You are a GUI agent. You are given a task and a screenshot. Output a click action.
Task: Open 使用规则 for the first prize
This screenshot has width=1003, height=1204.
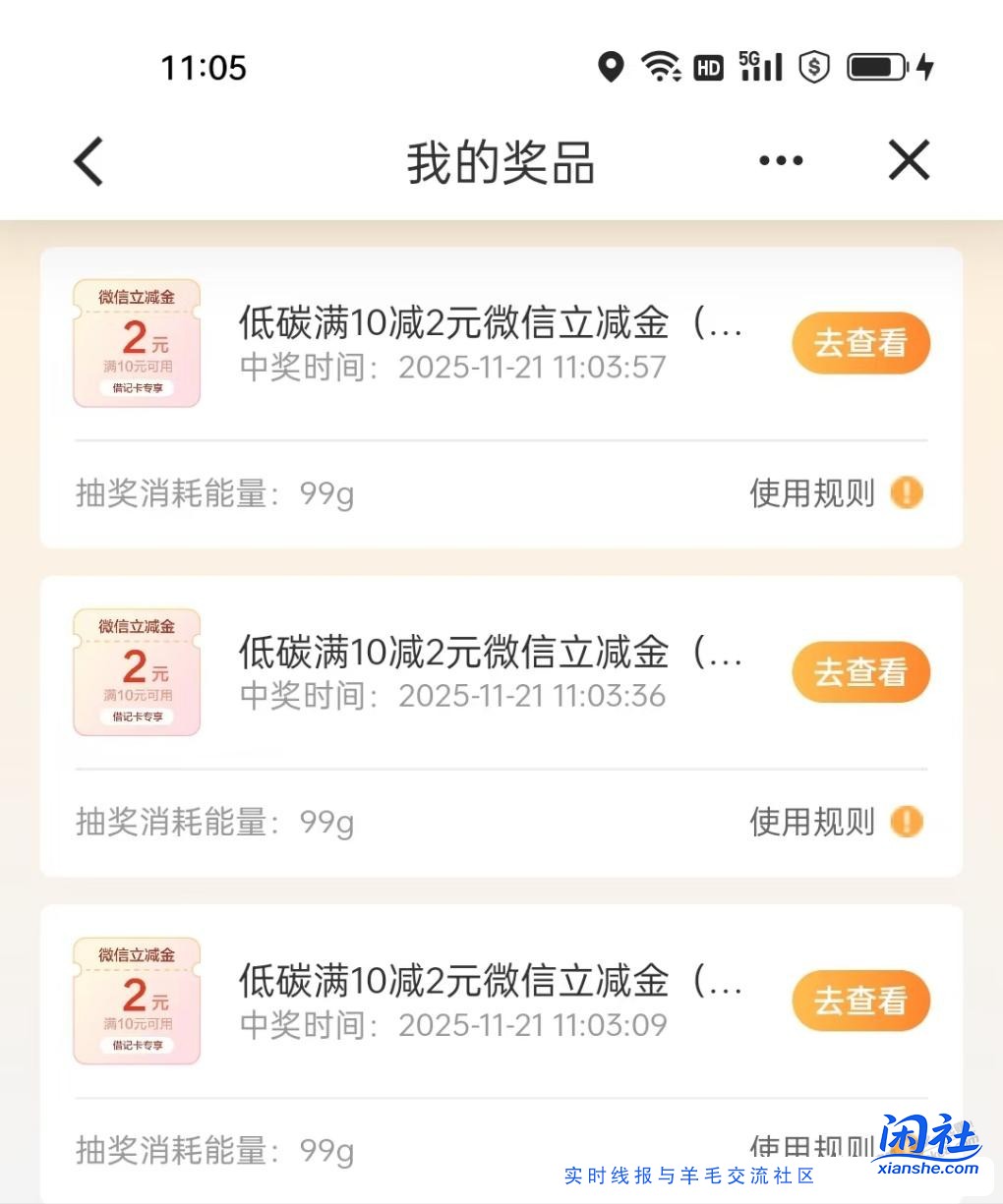(810, 494)
